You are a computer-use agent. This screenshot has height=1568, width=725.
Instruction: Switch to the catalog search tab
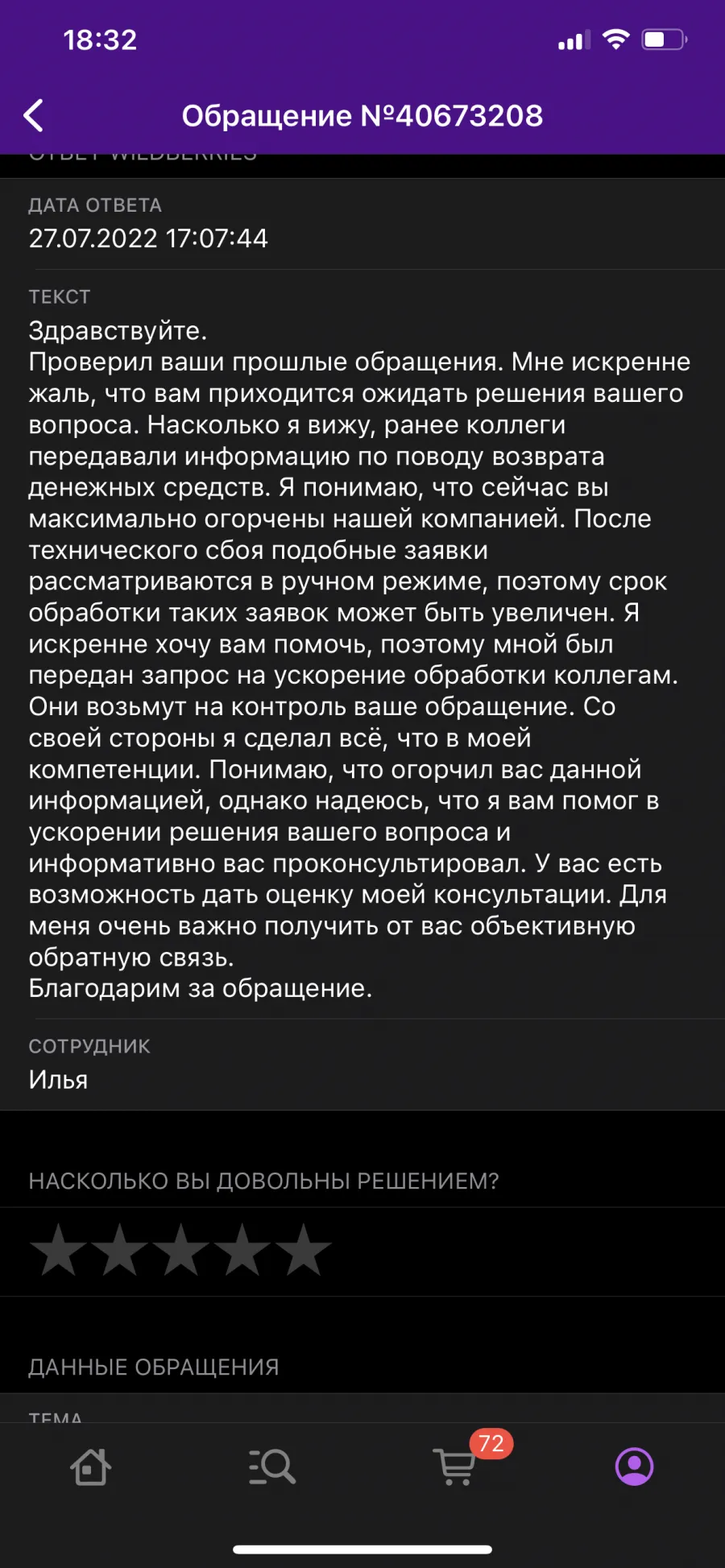(x=272, y=1467)
